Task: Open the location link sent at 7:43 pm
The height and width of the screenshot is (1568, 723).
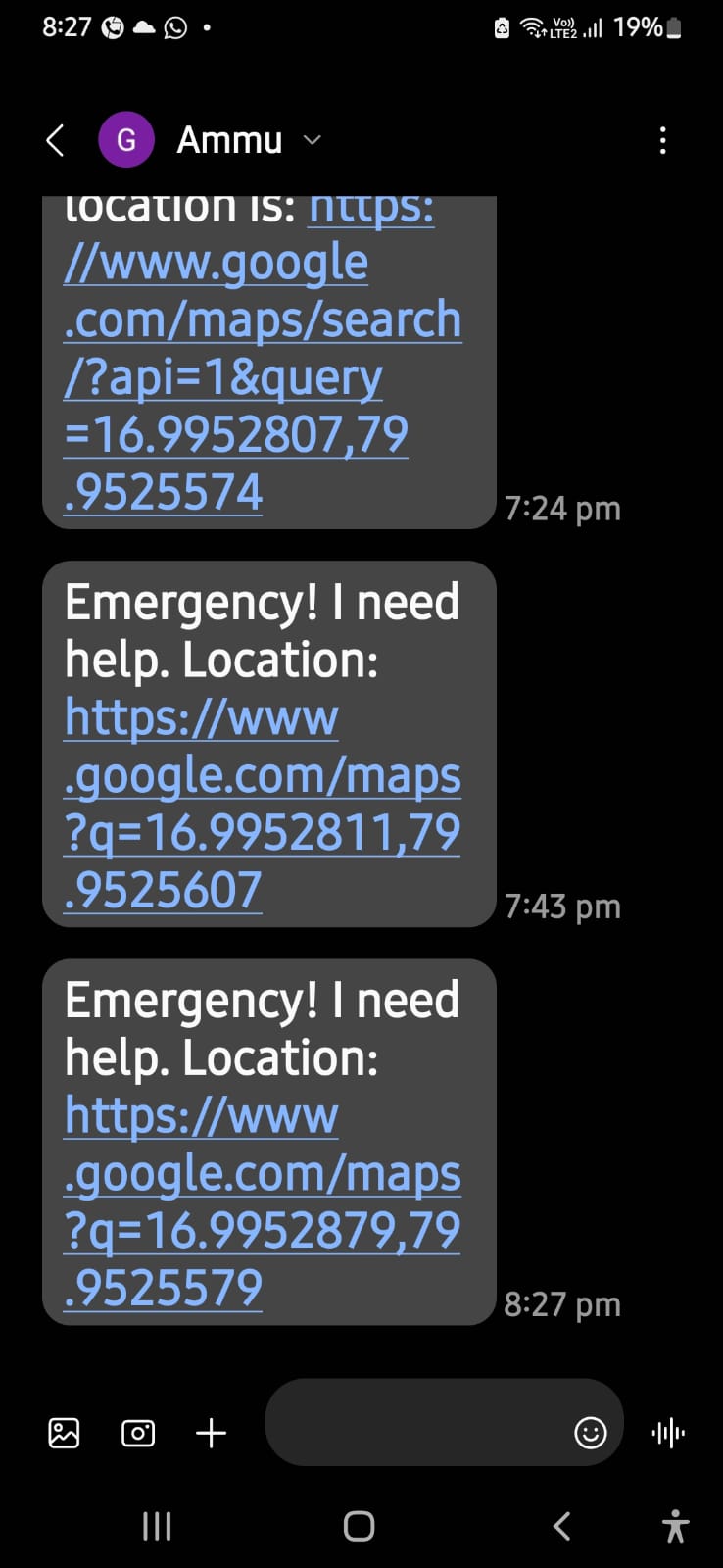Action: click(x=262, y=803)
